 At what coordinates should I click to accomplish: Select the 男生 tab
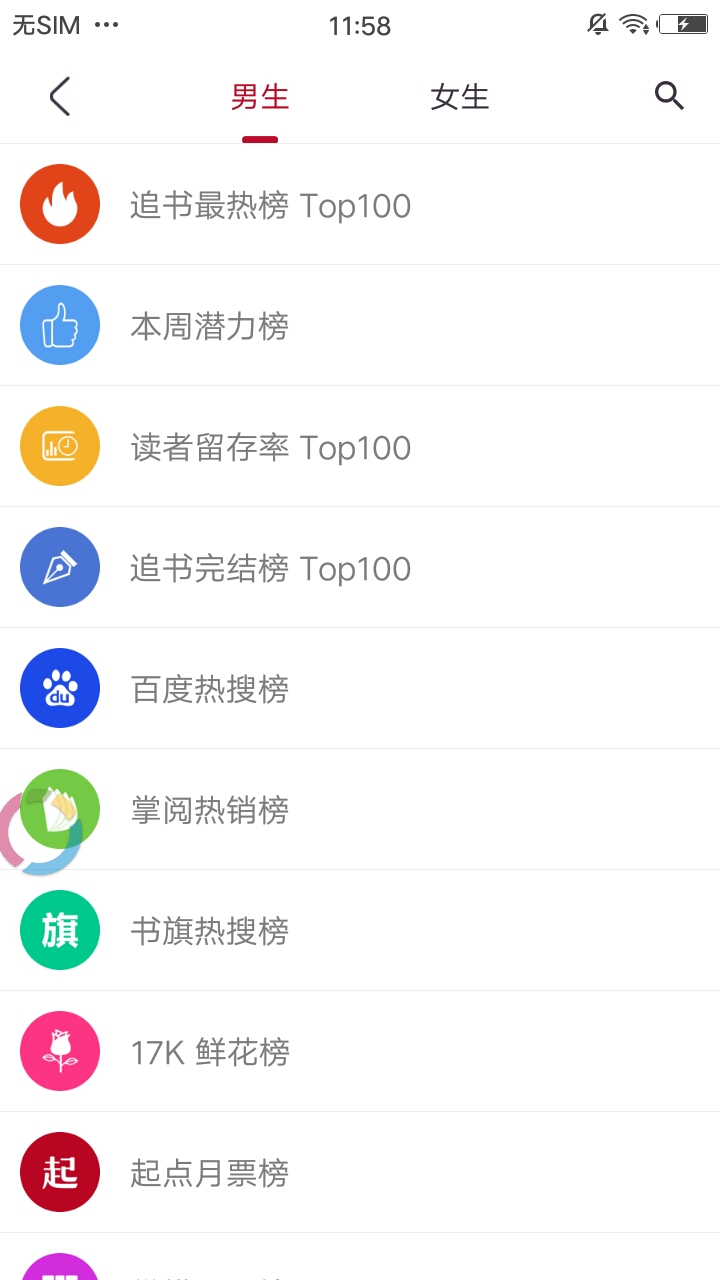coord(259,96)
